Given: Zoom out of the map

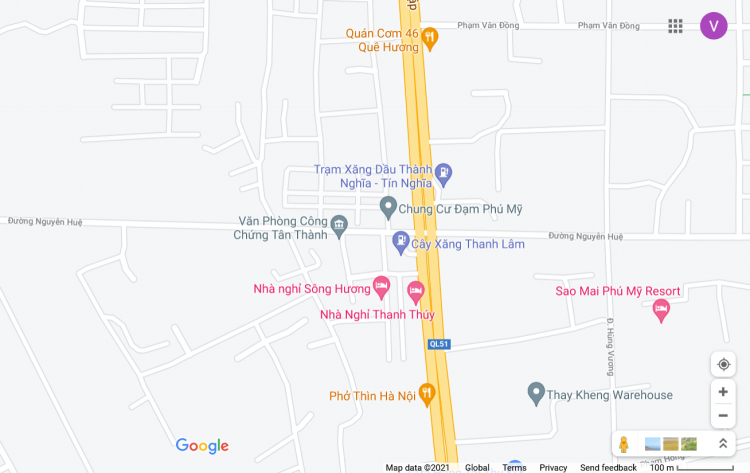Looking at the screenshot, I should (x=723, y=416).
